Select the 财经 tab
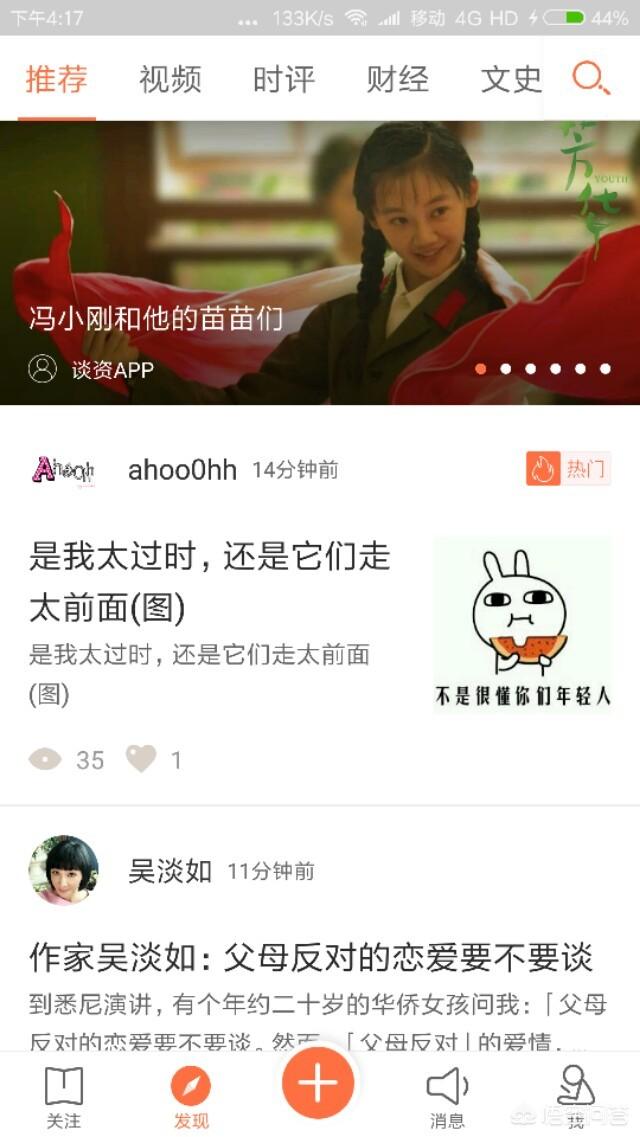Image resolution: width=640 pixels, height=1137 pixels. pyautogui.click(x=397, y=79)
